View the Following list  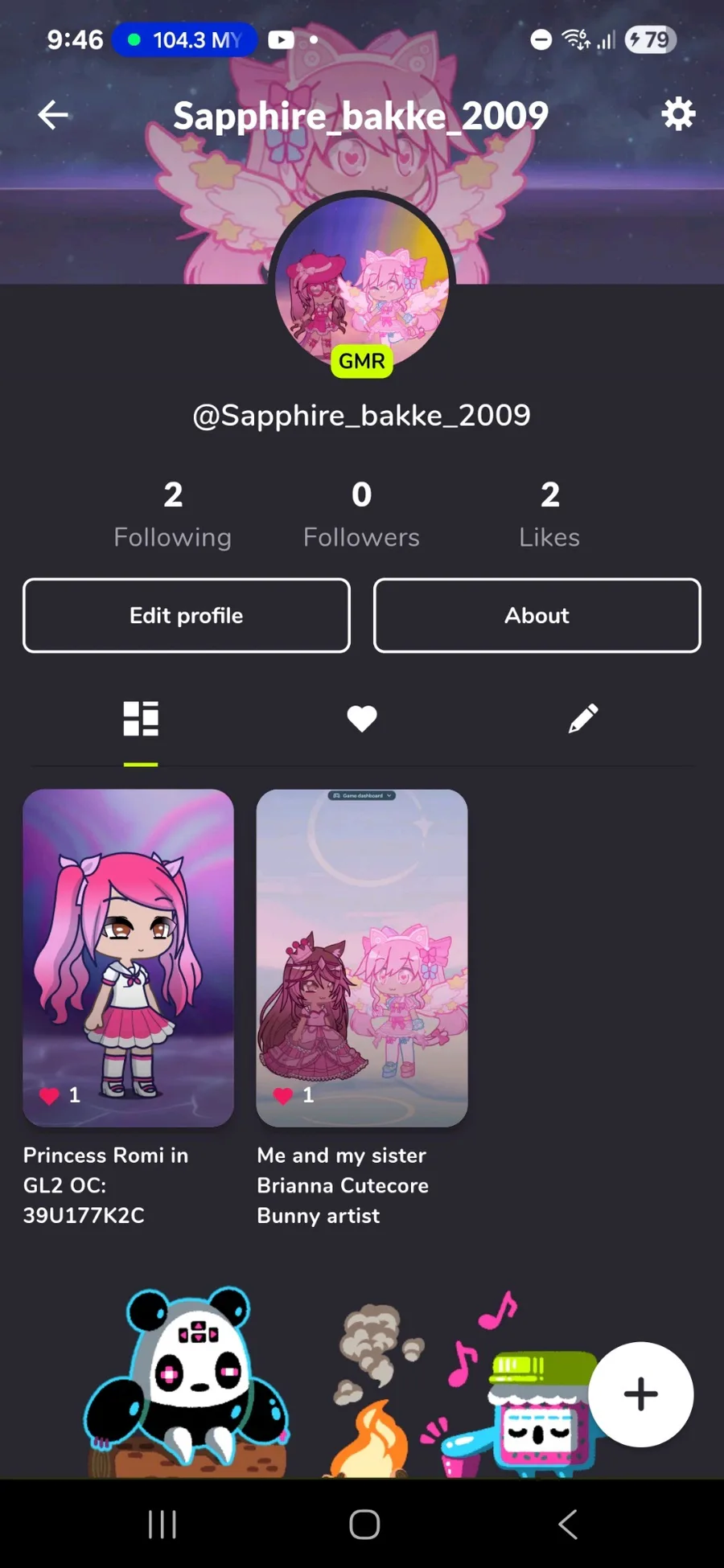click(x=173, y=515)
